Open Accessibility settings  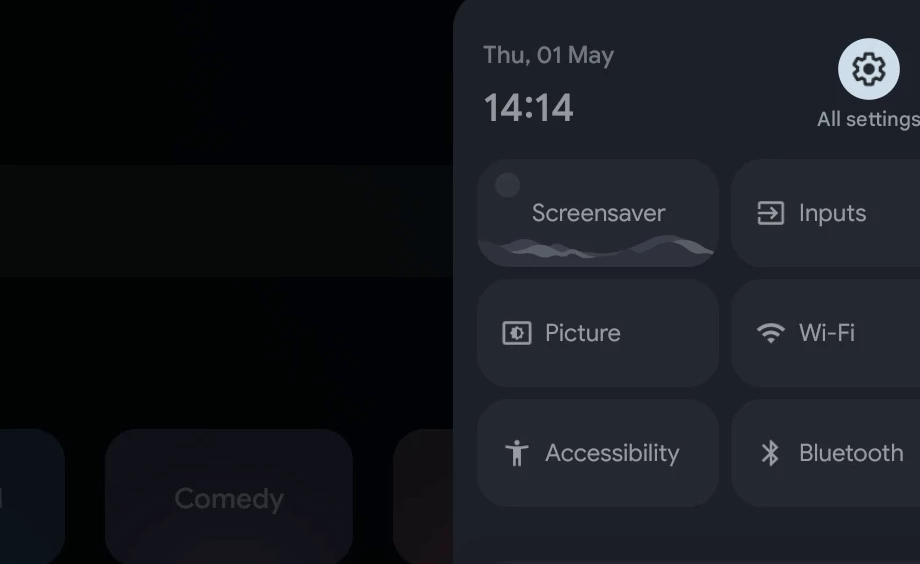coord(598,453)
